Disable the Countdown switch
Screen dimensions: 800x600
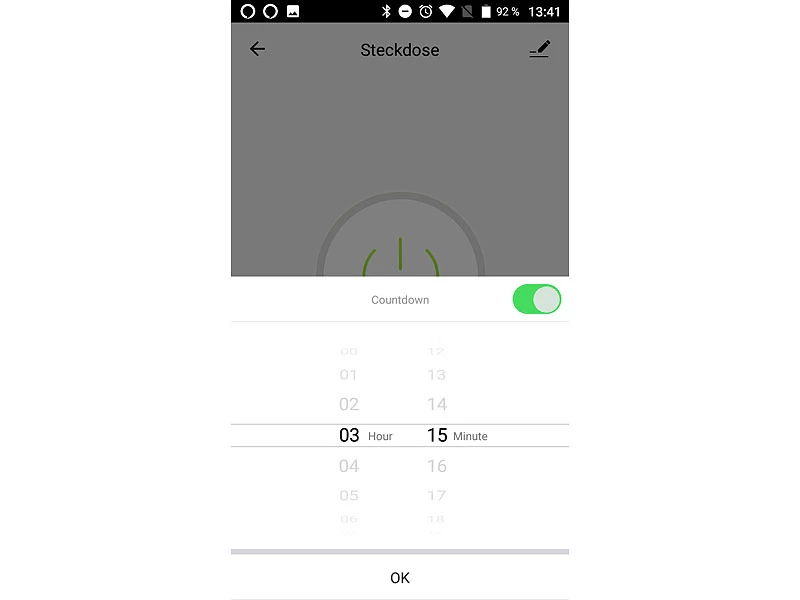tap(537, 299)
